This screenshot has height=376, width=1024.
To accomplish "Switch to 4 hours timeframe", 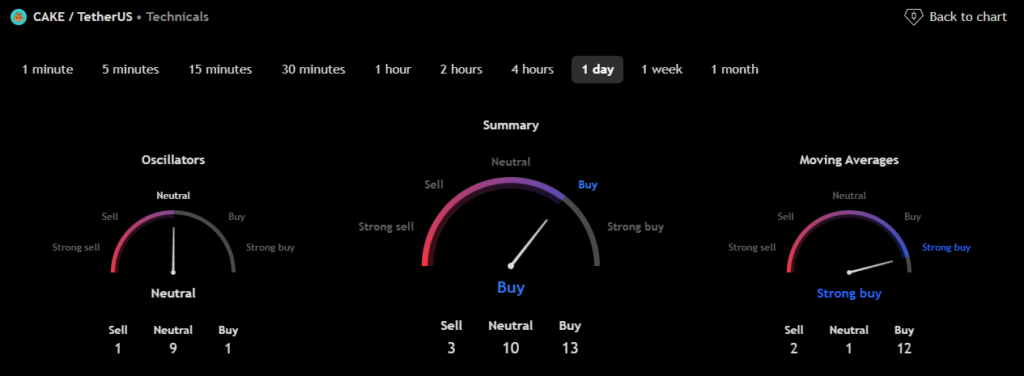I will click(532, 69).
